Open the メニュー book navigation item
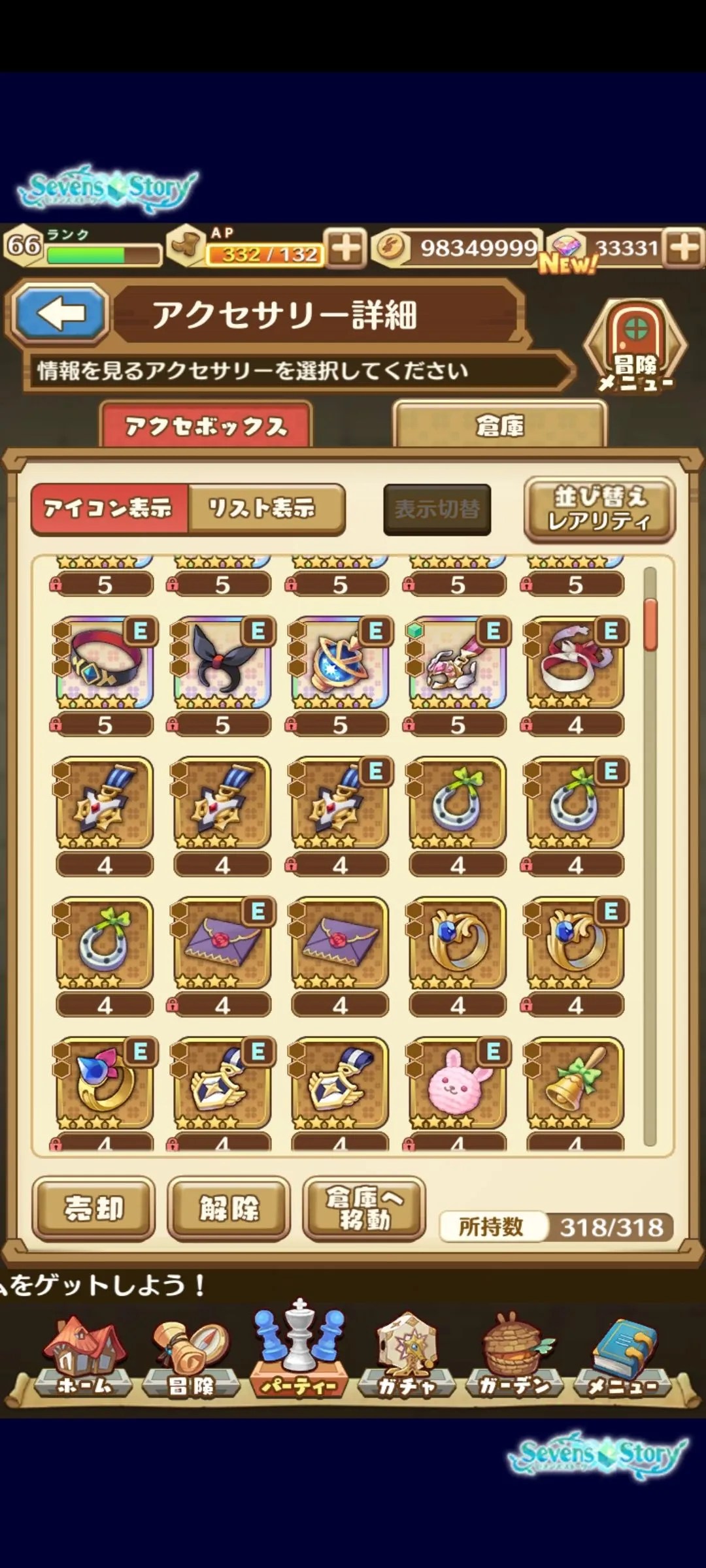This screenshot has height=1568, width=706. (622, 1358)
